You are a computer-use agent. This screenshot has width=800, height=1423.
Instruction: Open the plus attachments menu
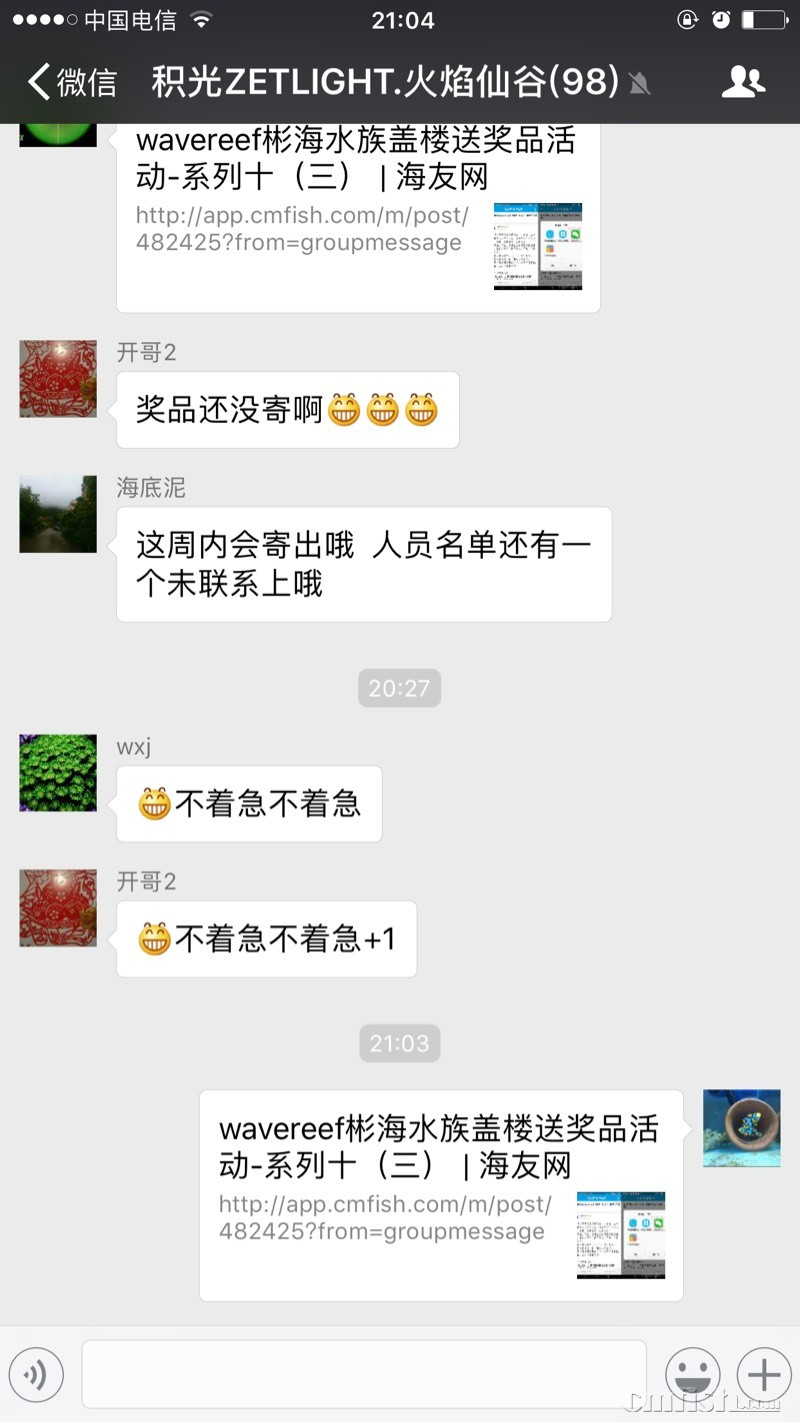[763, 1375]
